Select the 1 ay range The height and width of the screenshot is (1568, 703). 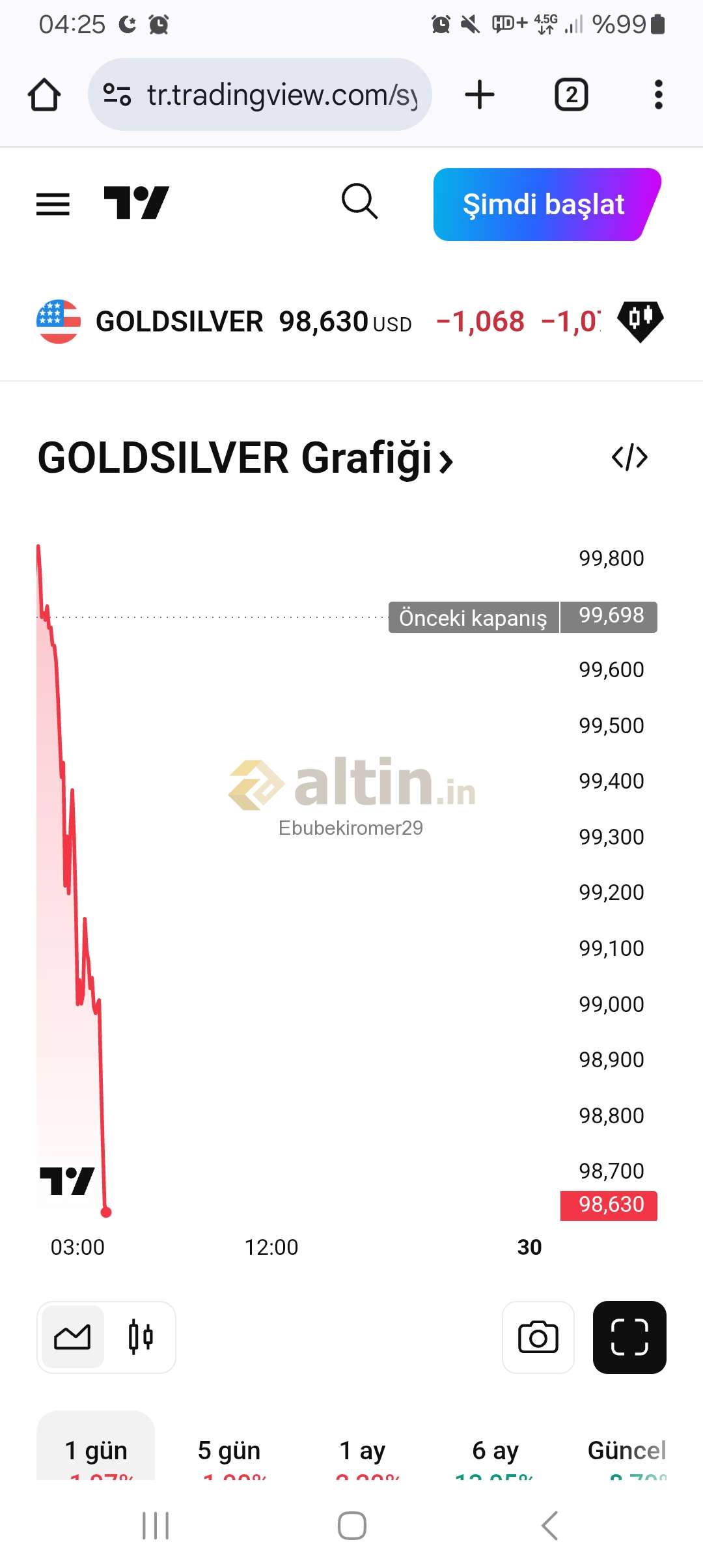(363, 1452)
